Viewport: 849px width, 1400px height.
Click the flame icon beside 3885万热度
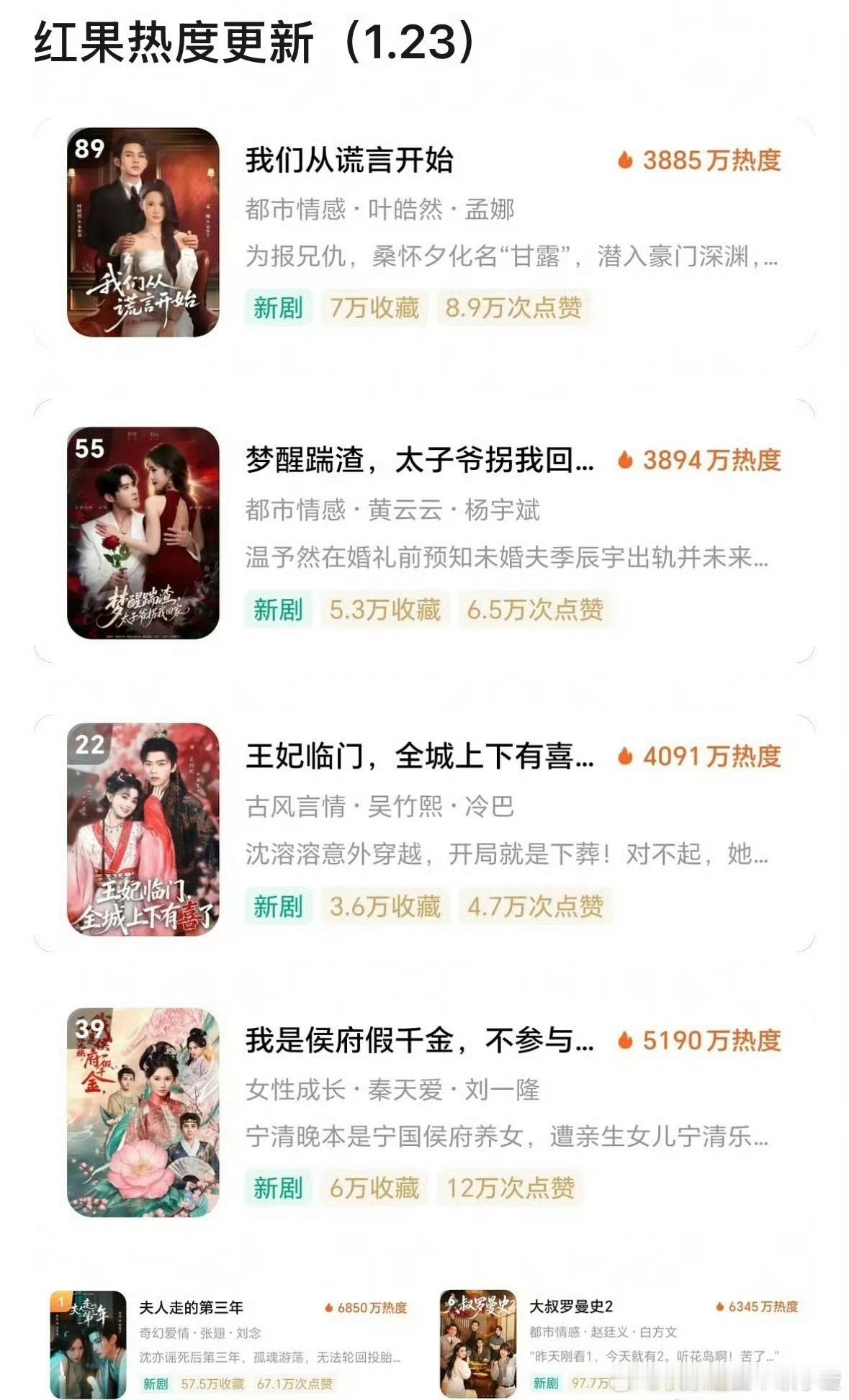pyautogui.click(x=626, y=163)
